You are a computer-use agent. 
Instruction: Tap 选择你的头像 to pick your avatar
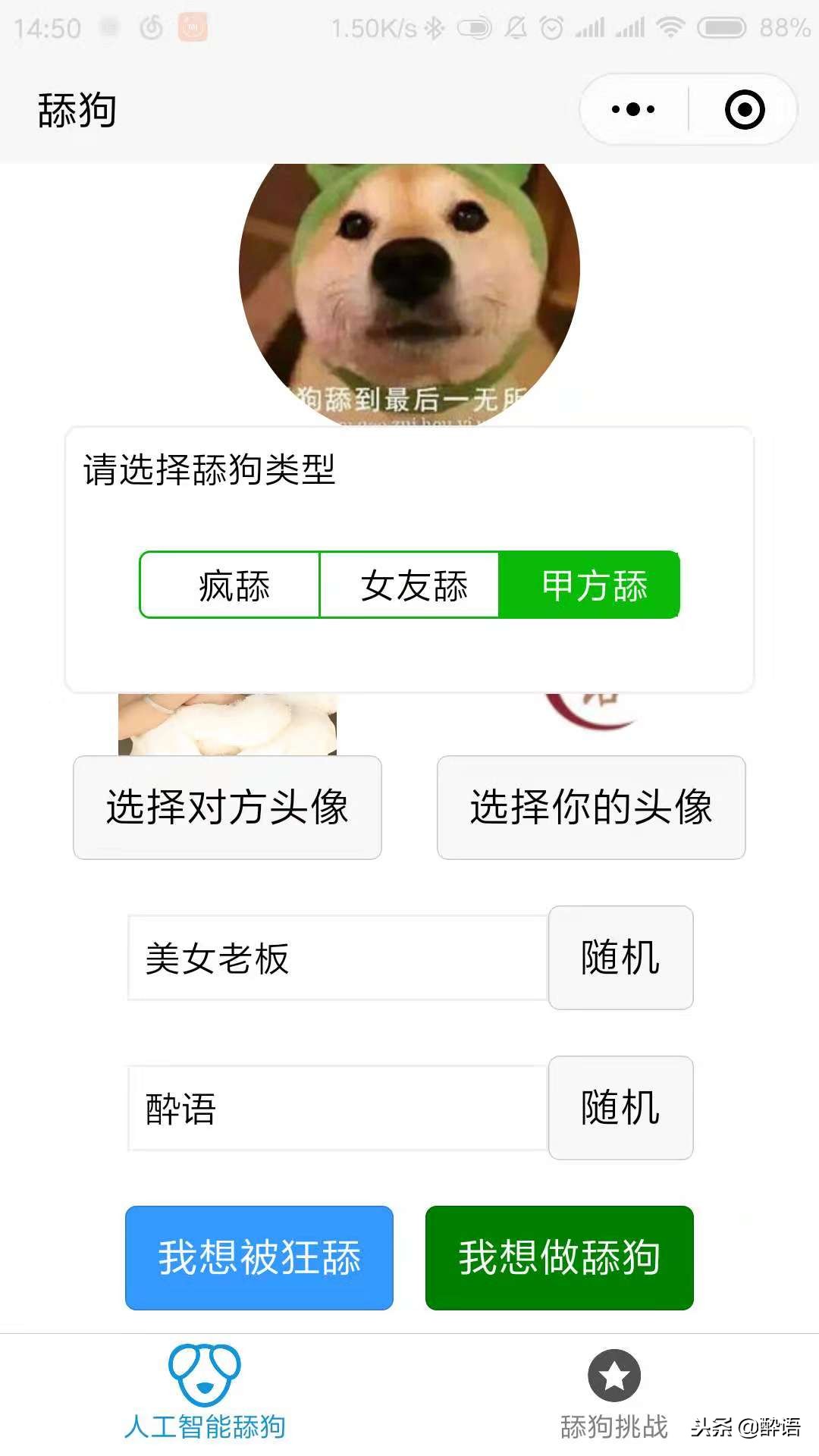point(591,808)
